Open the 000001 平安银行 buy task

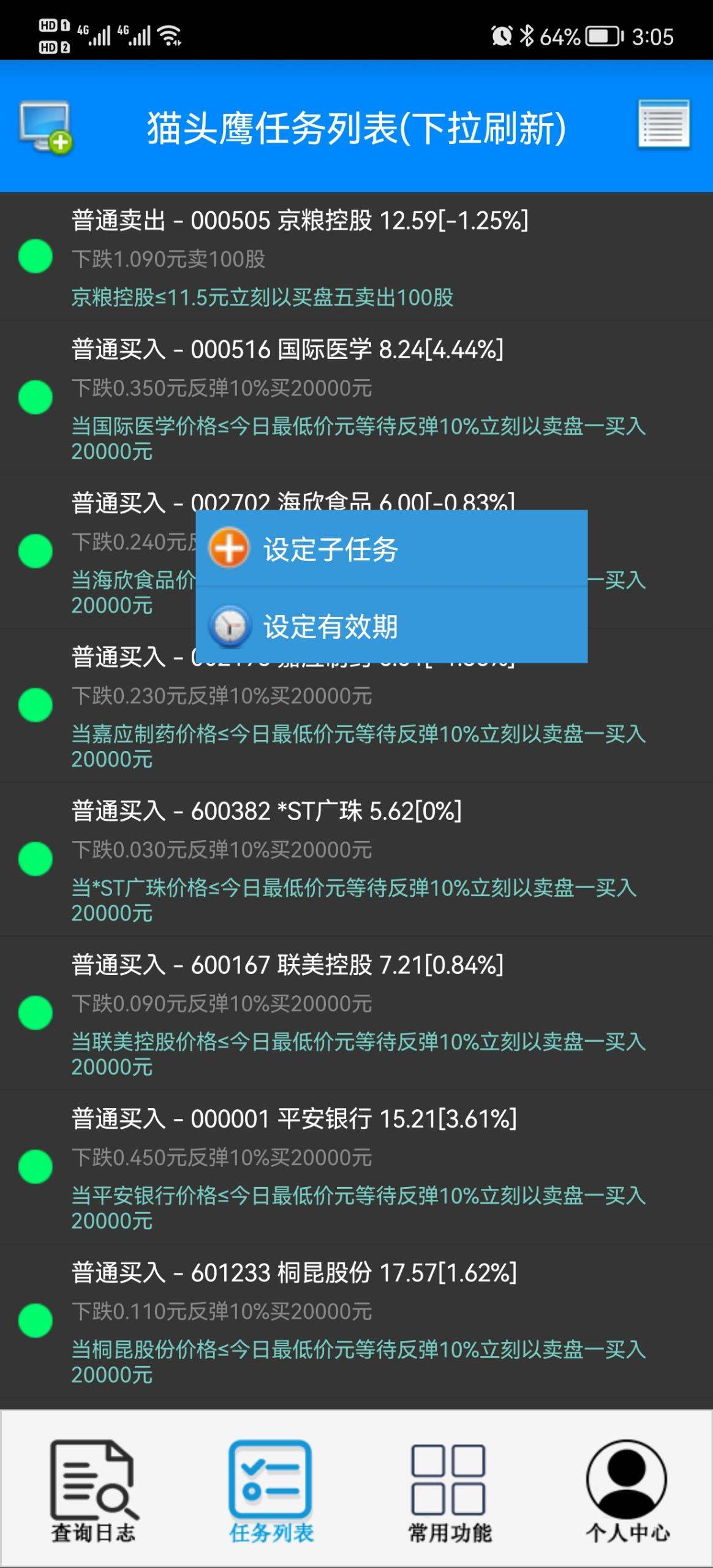[355, 1167]
